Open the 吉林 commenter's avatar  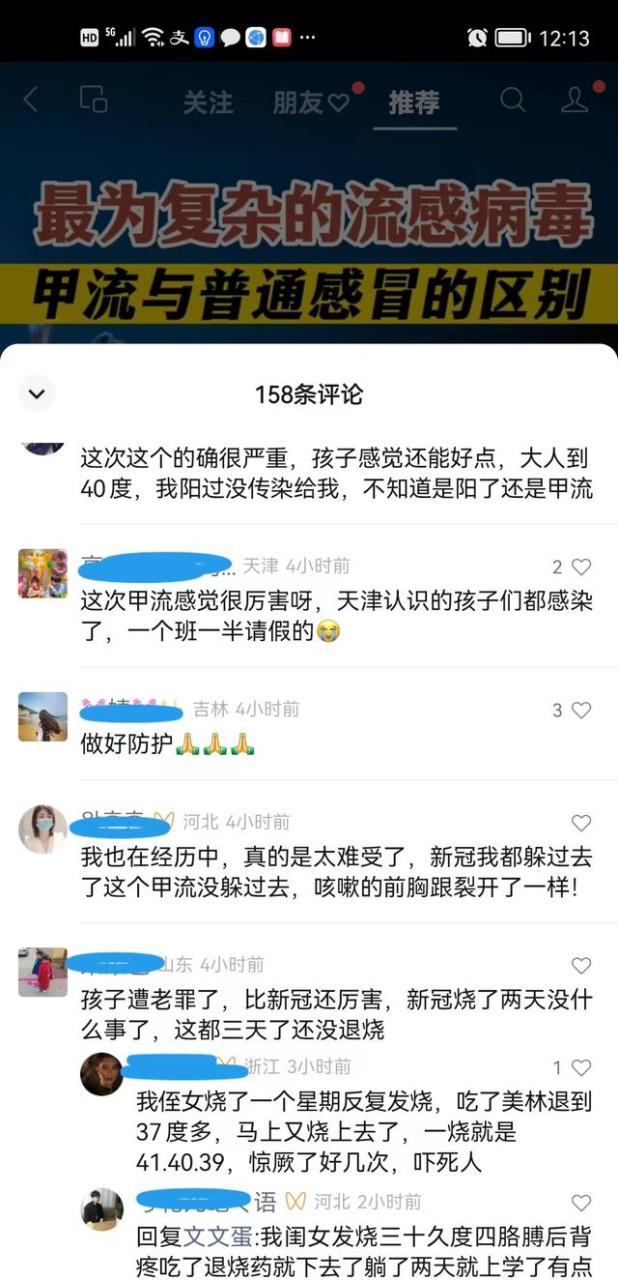point(43,717)
